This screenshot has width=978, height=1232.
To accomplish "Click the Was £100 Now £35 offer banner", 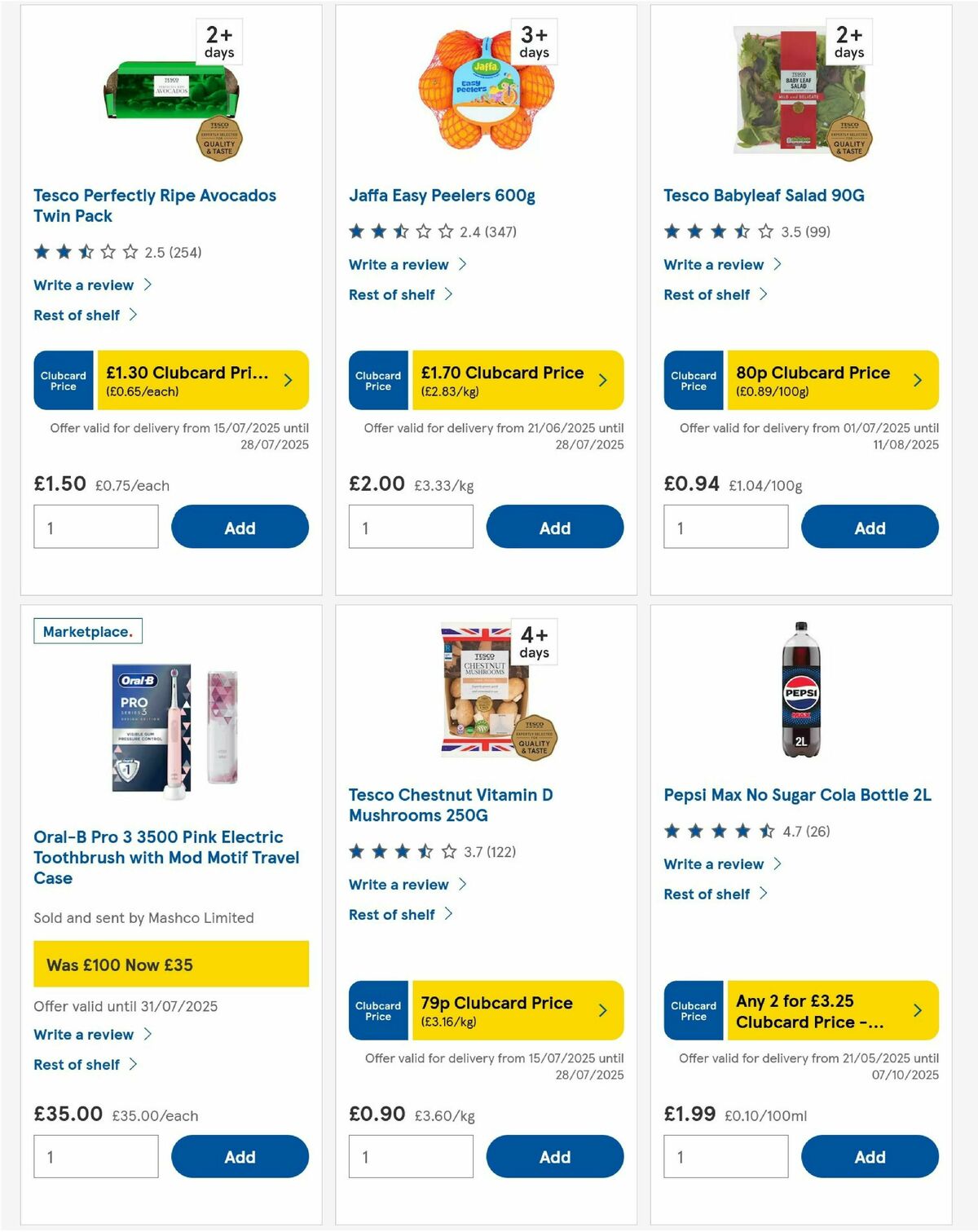I will [170, 964].
